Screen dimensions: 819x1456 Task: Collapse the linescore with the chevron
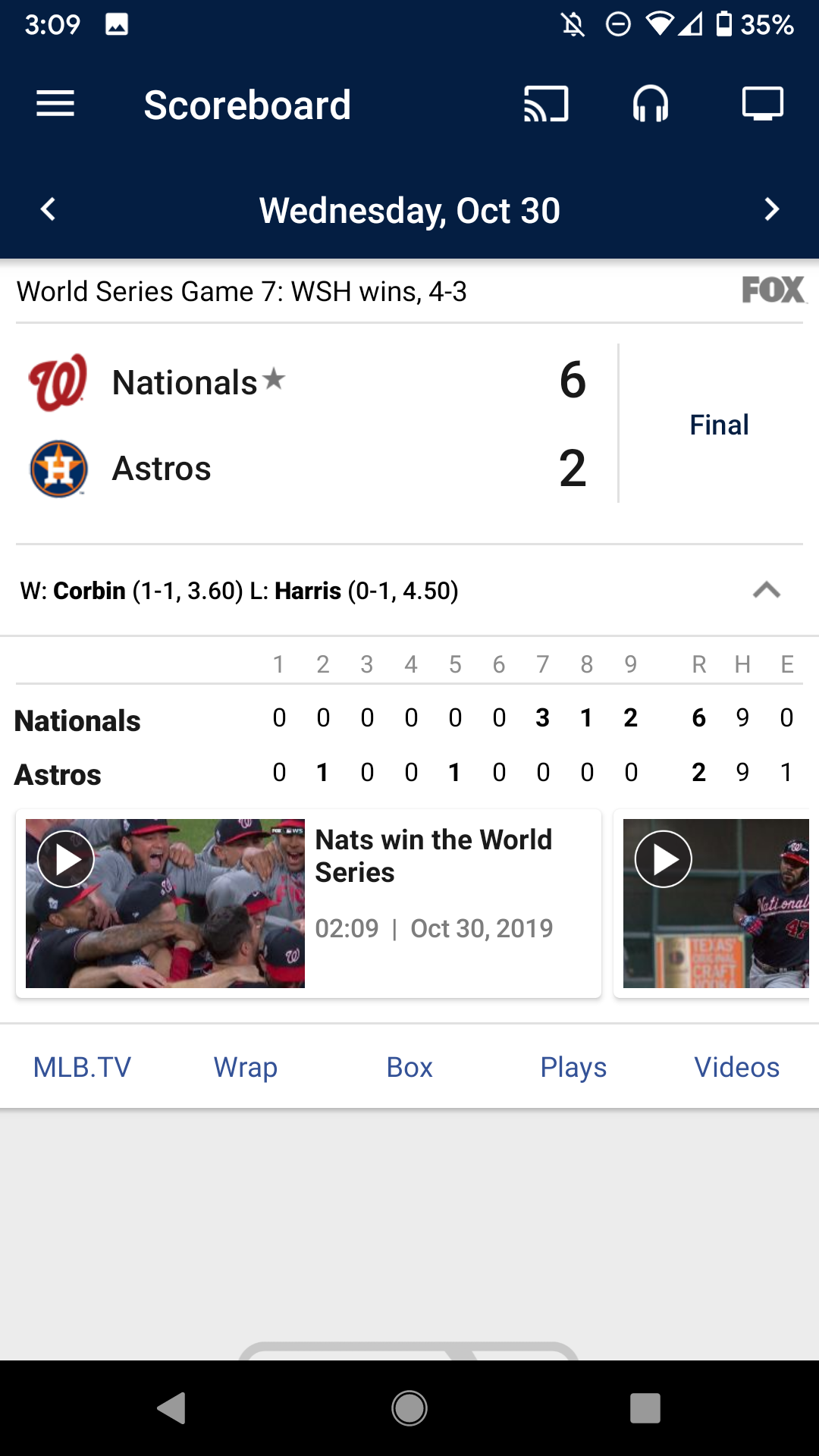click(x=766, y=590)
